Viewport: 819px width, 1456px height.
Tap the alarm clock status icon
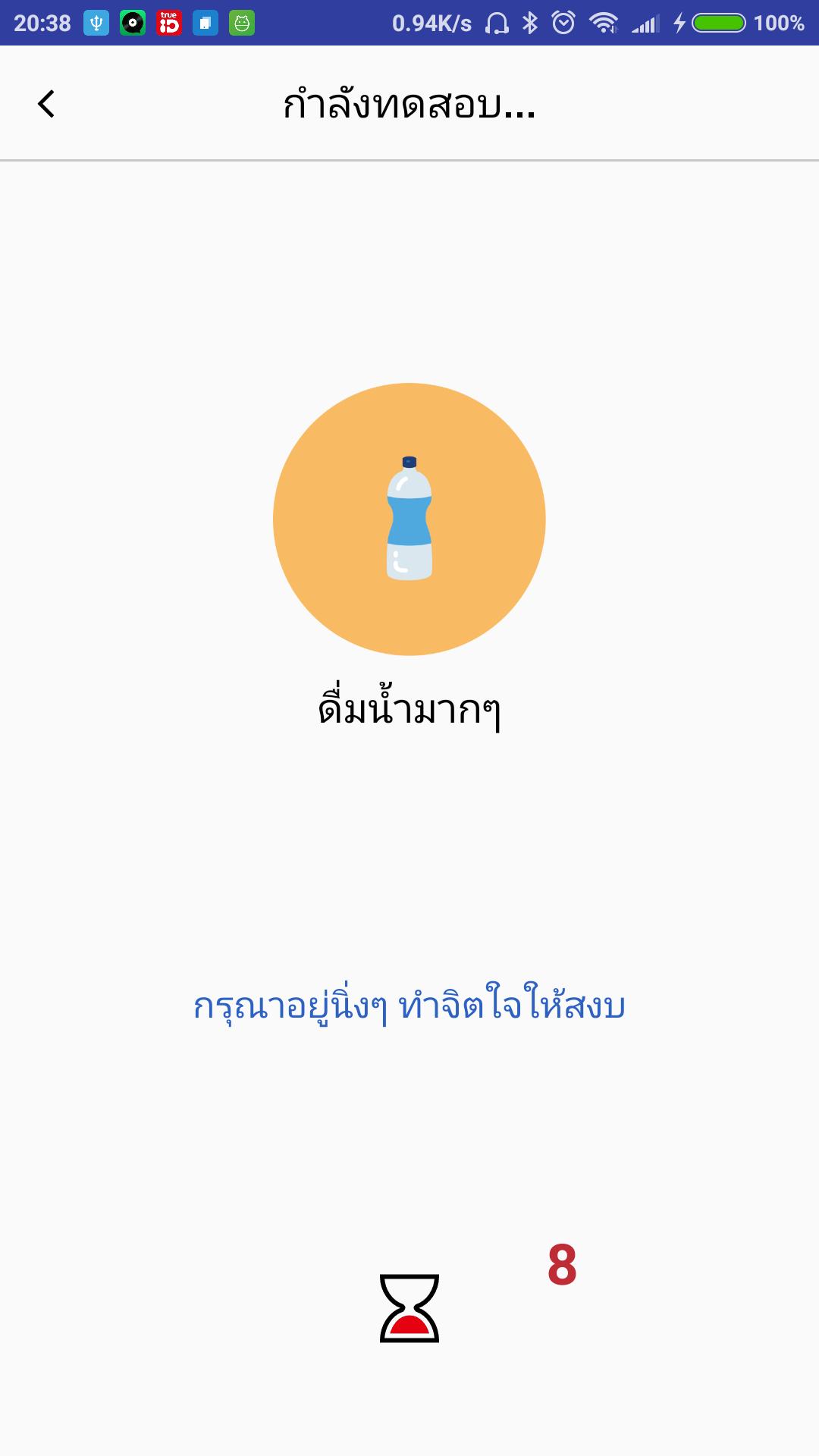point(562,22)
